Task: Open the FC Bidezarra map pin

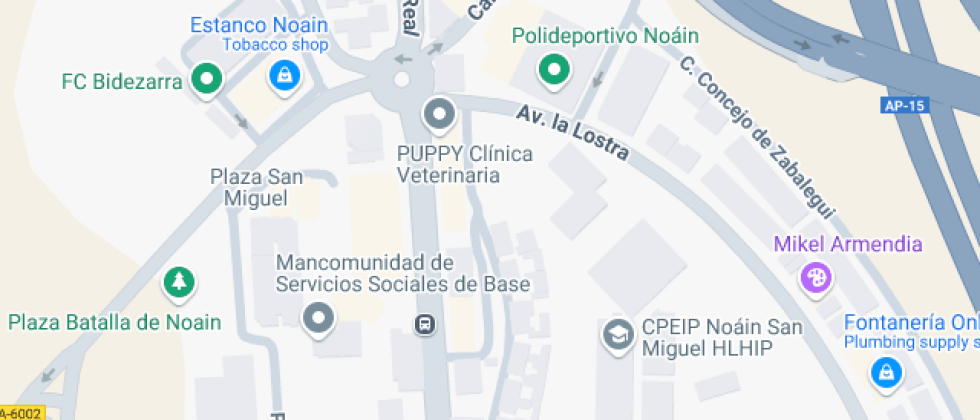Action: (206, 78)
